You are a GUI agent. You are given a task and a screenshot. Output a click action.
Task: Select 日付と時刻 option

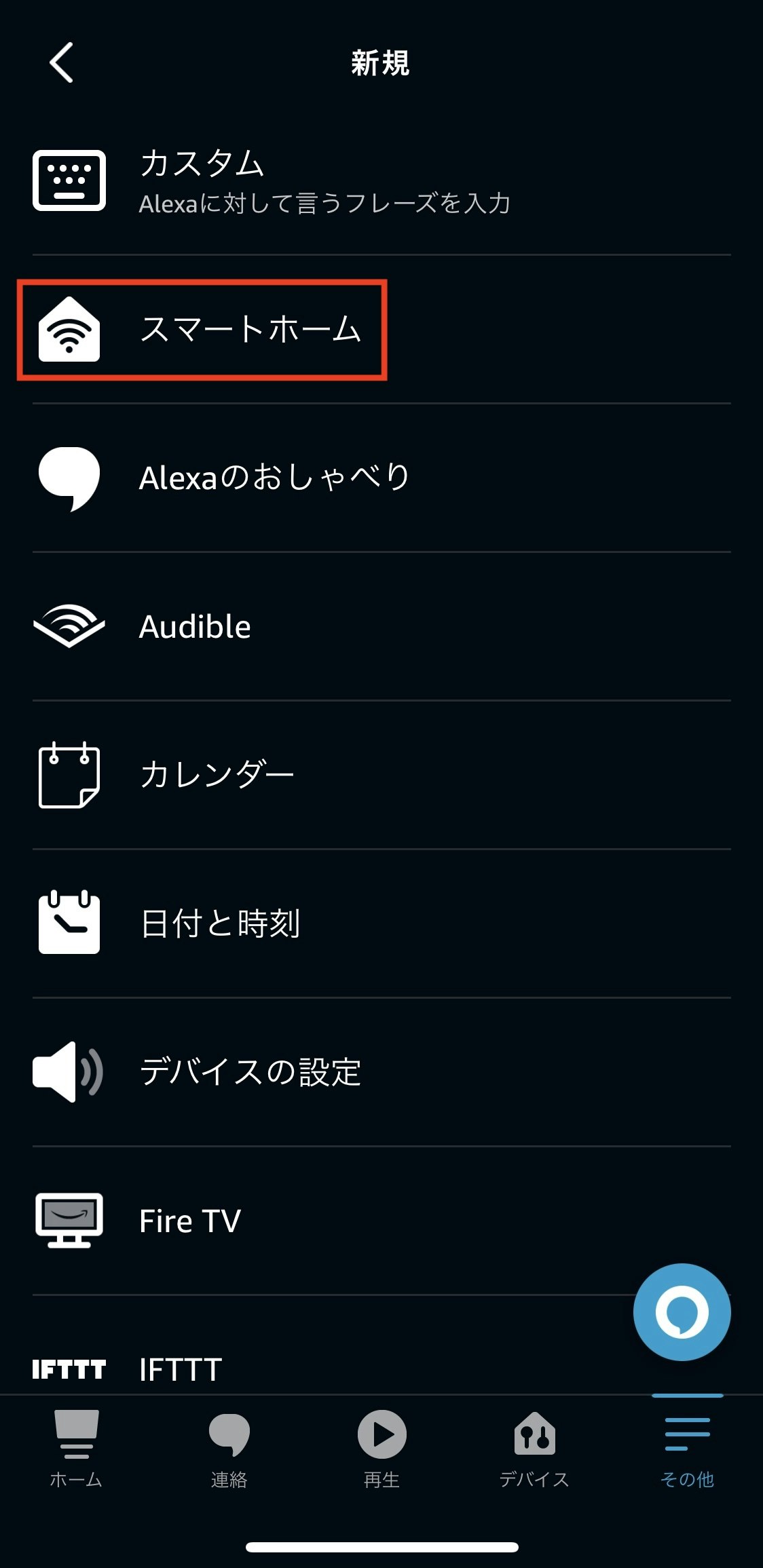(381, 924)
